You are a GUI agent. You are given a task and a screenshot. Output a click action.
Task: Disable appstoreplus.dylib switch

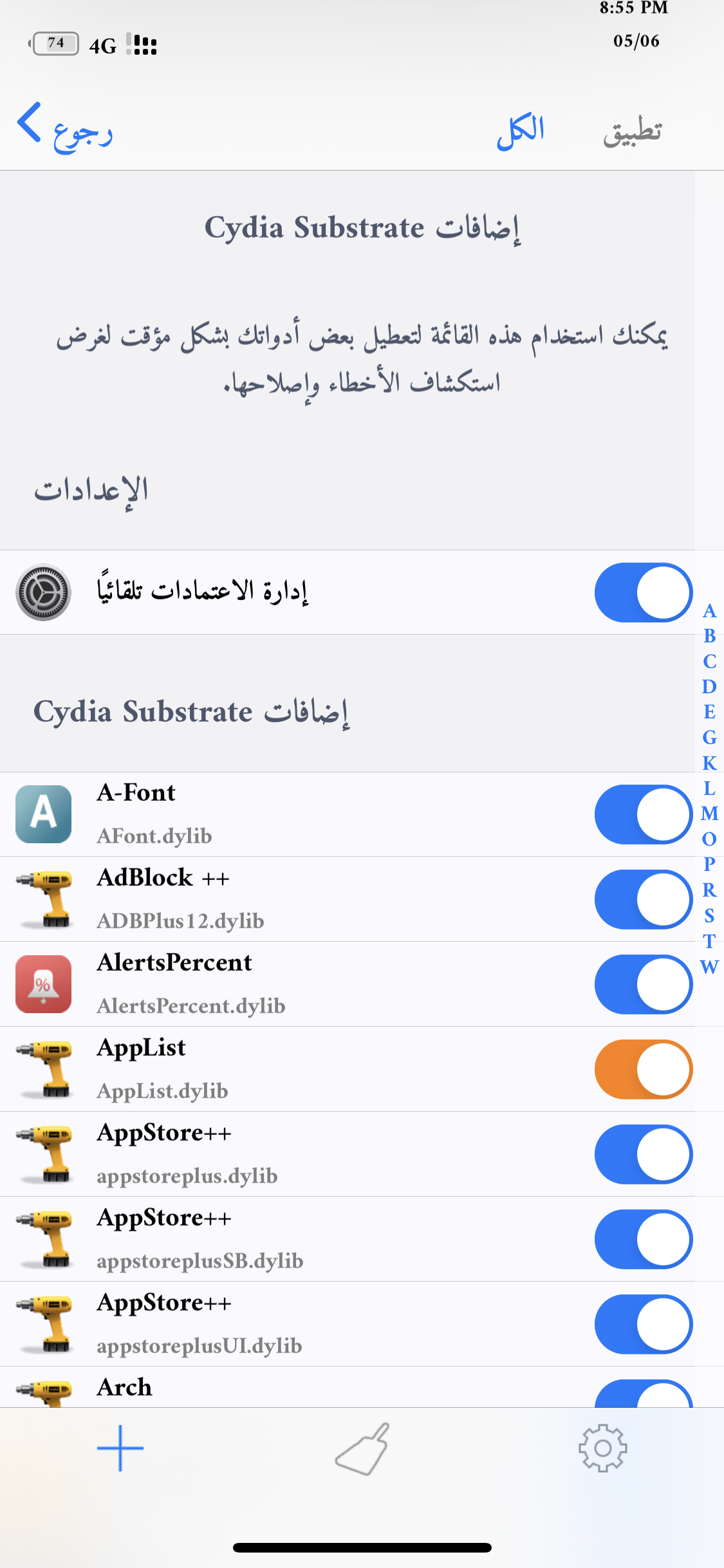click(x=644, y=1154)
